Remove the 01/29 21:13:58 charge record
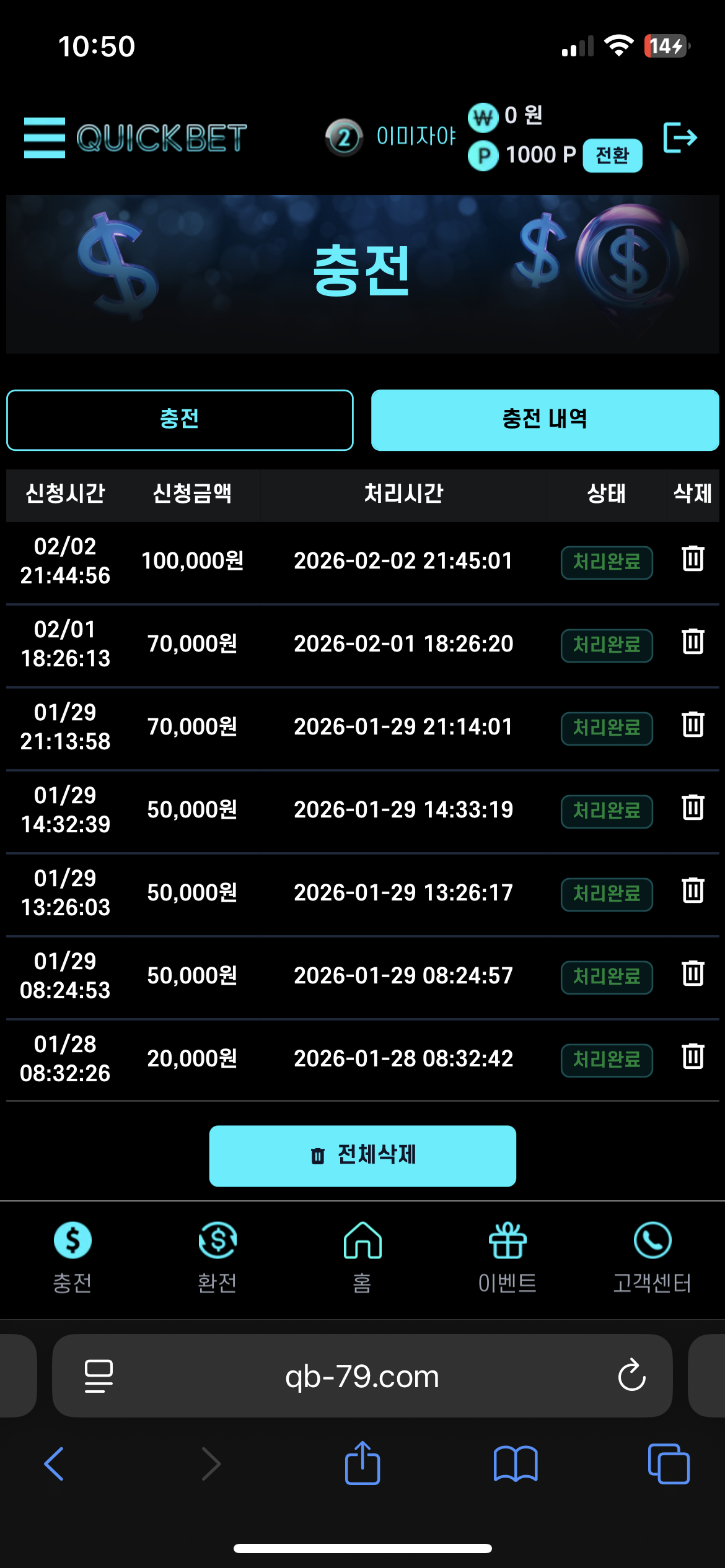This screenshot has height=1568, width=725. tap(693, 725)
